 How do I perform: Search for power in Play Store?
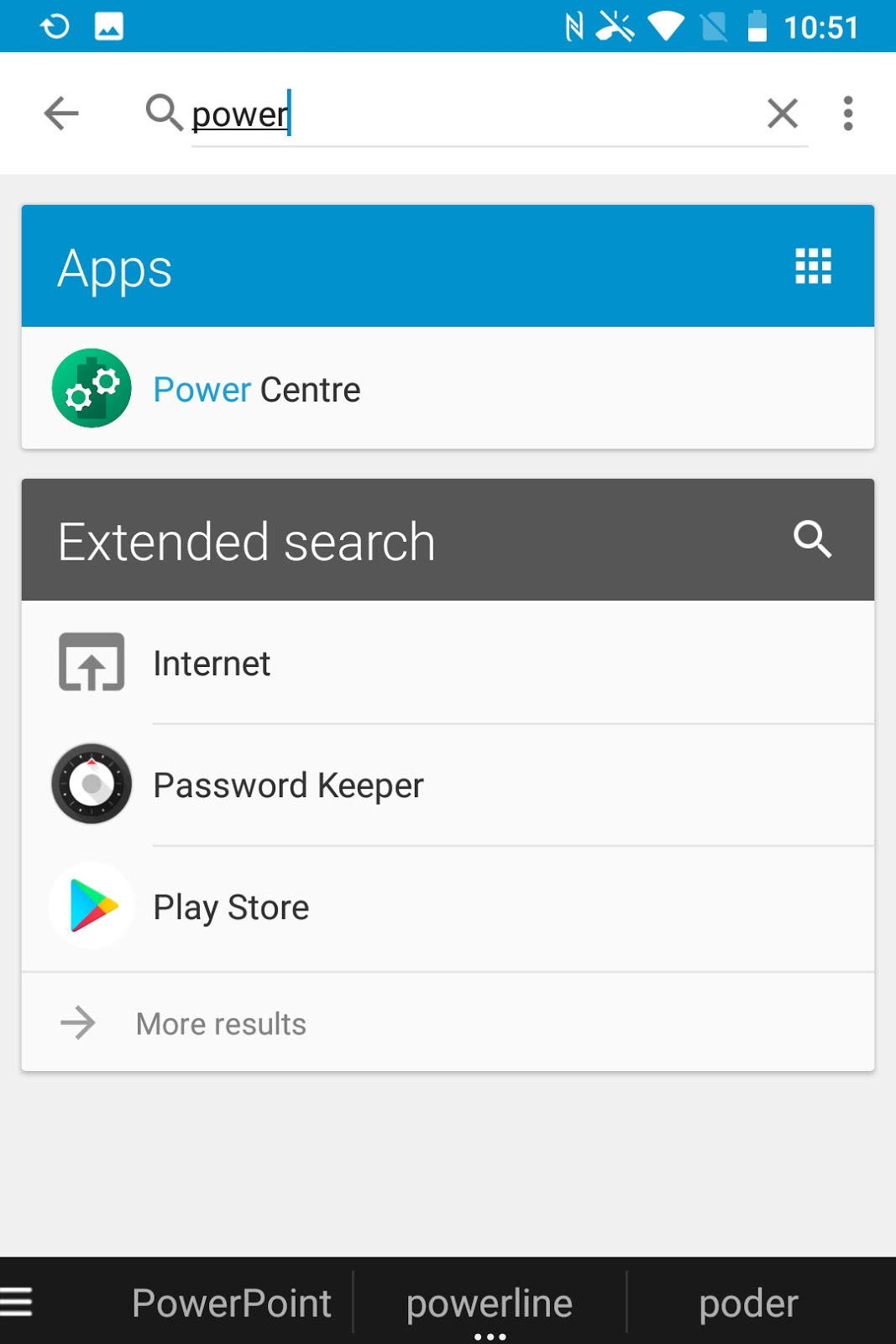tap(448, 907)
